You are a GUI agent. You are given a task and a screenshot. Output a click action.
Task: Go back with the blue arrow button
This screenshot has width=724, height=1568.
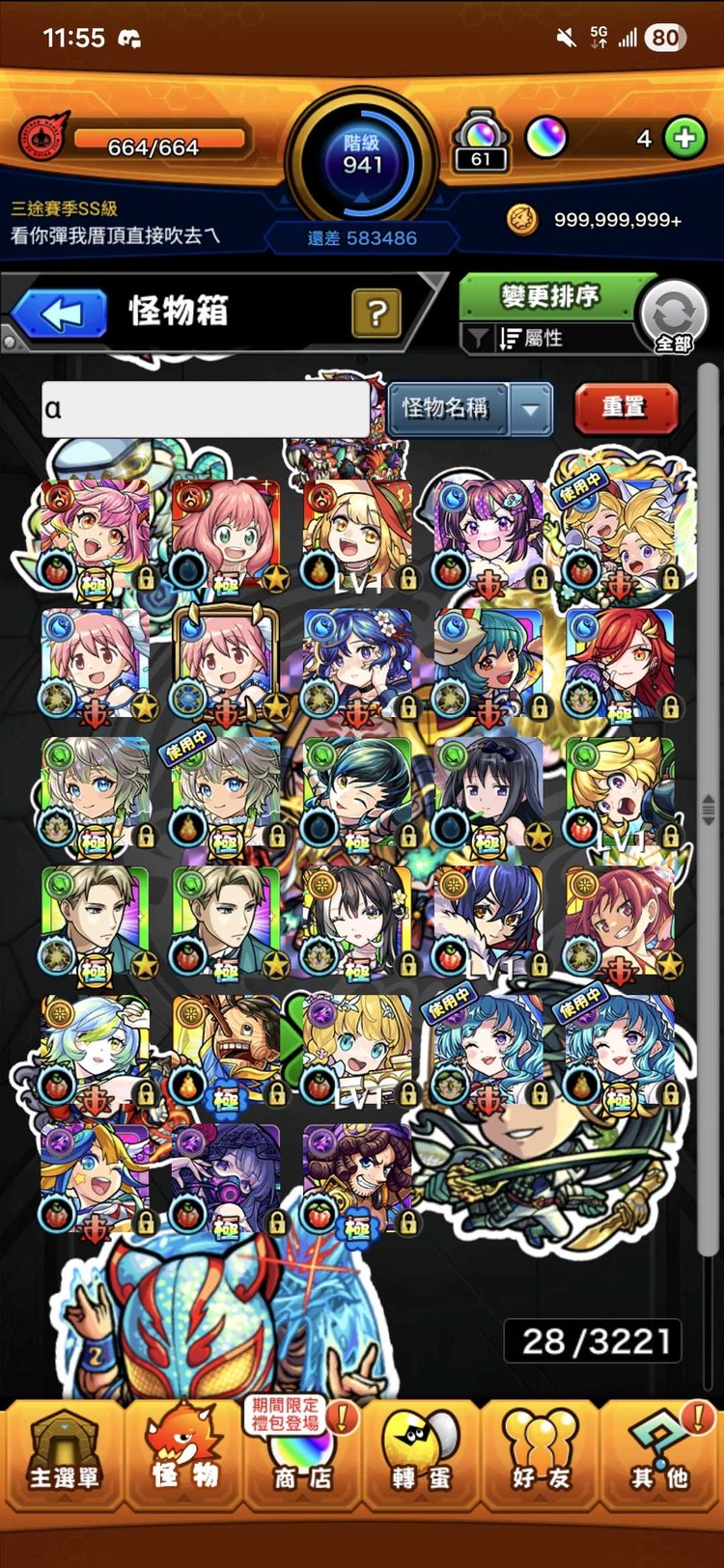[x=60, y=314]
